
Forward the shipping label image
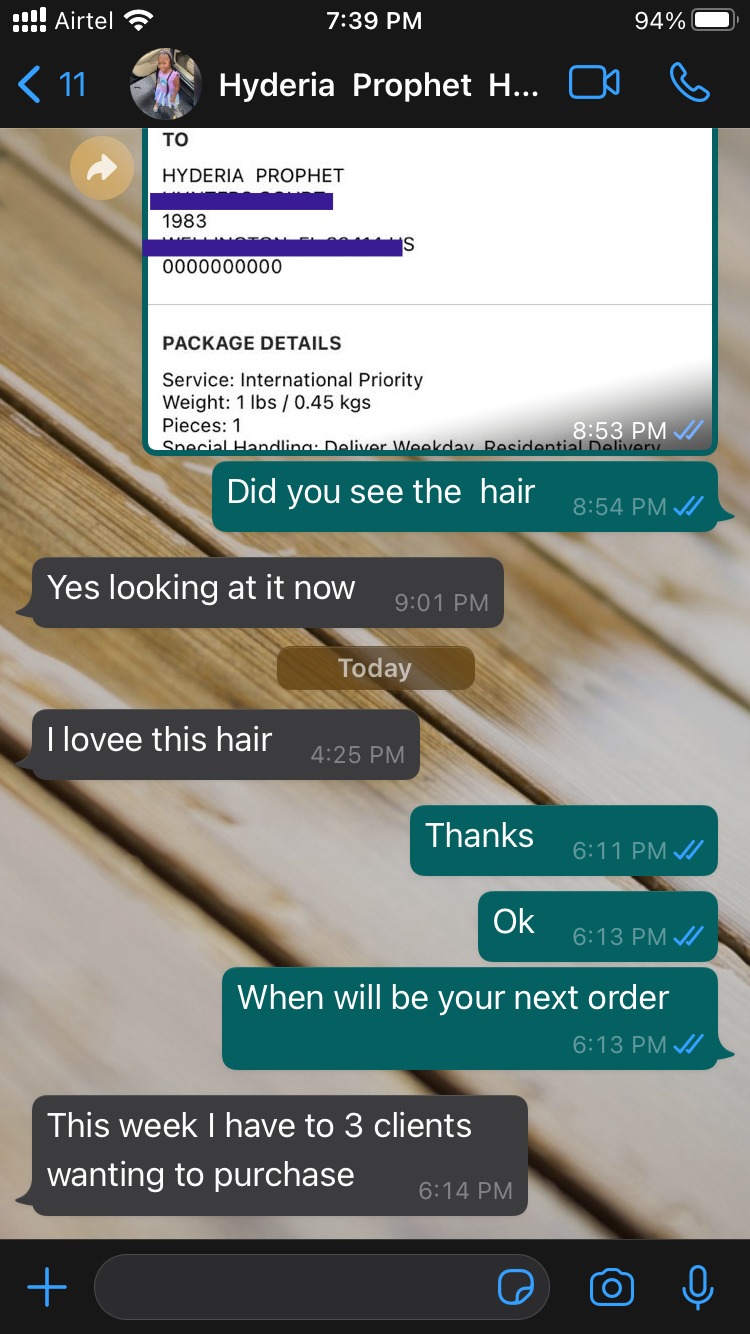[101, 168]
